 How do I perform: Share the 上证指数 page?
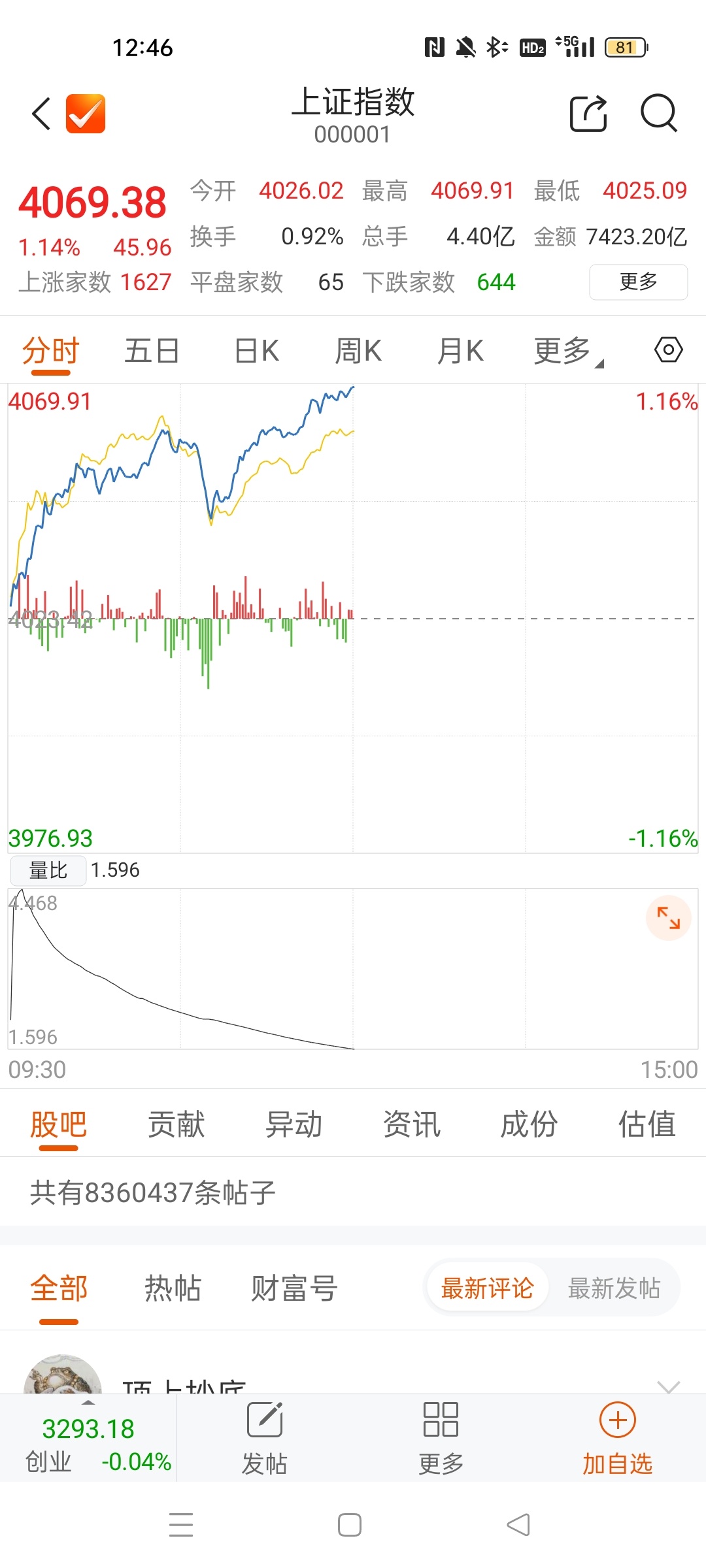pyautogui.click(x=588, y=114)
